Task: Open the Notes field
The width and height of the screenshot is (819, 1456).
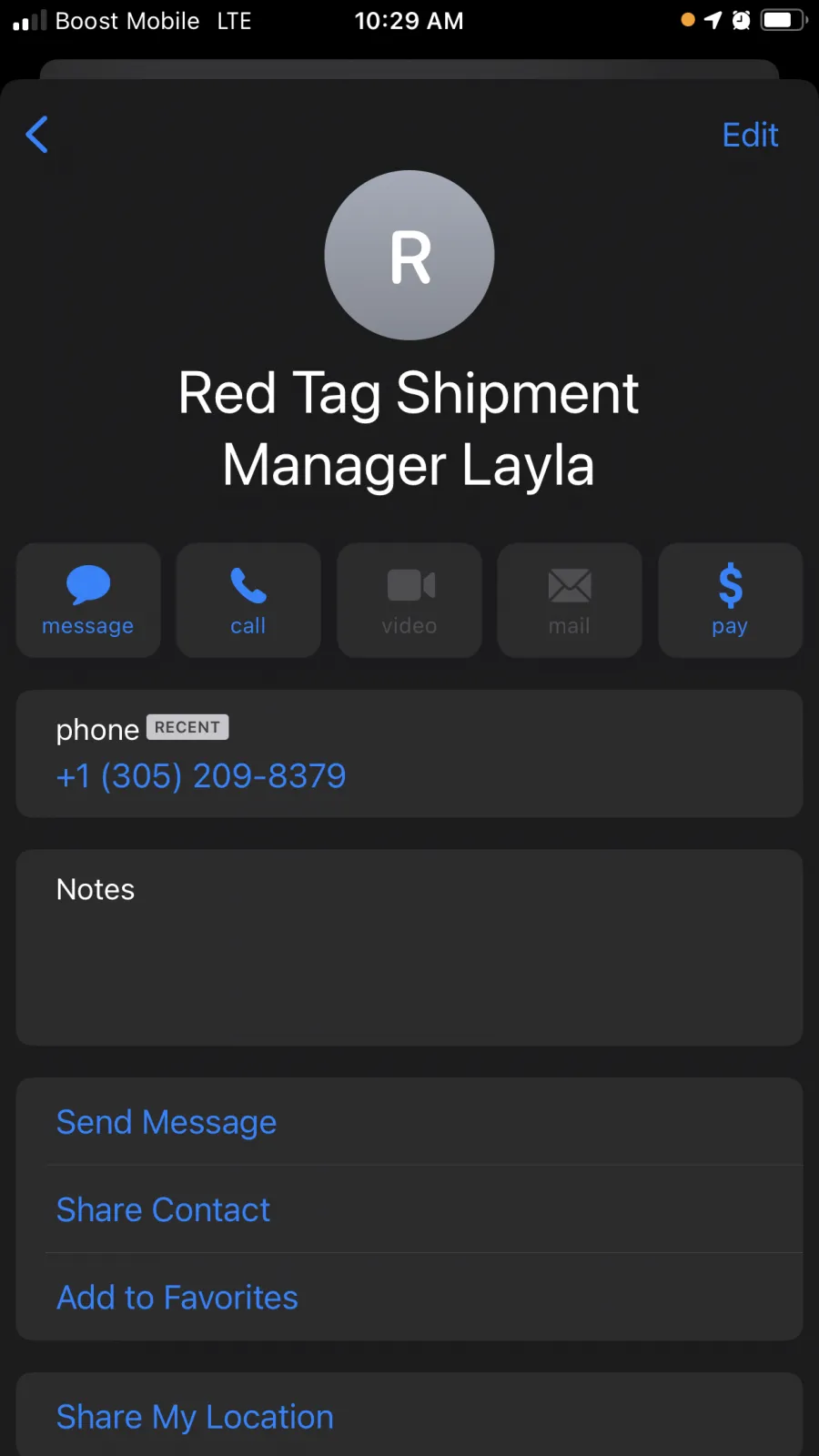Action: (x=409, y=947)
